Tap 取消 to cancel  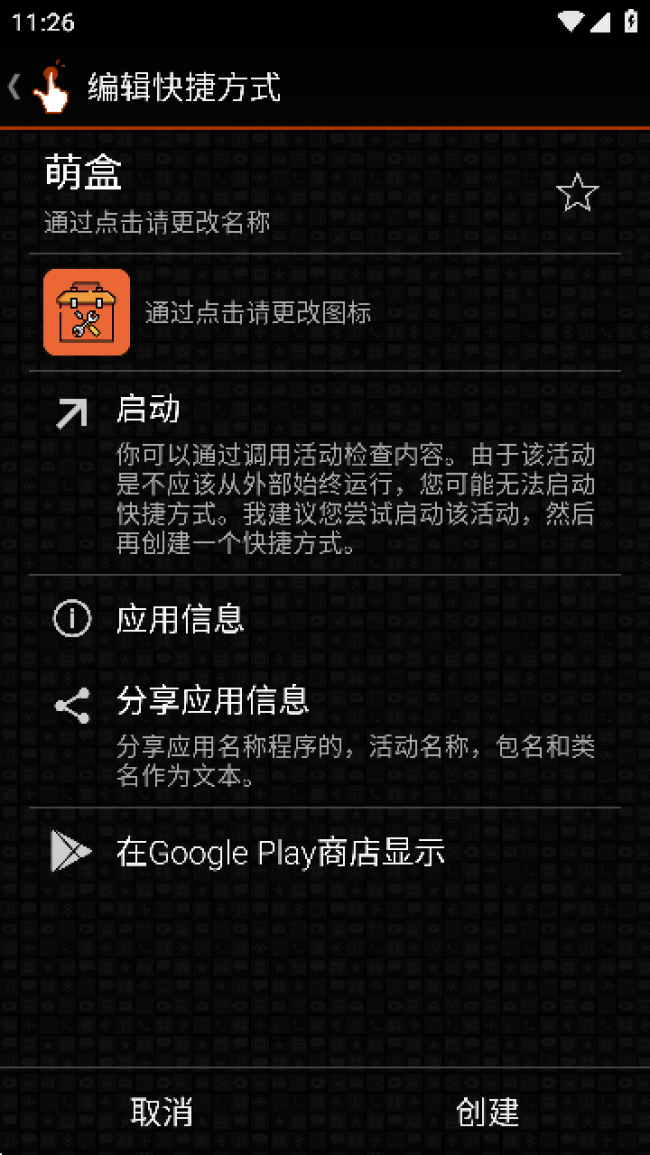(x=162, y=1111)
